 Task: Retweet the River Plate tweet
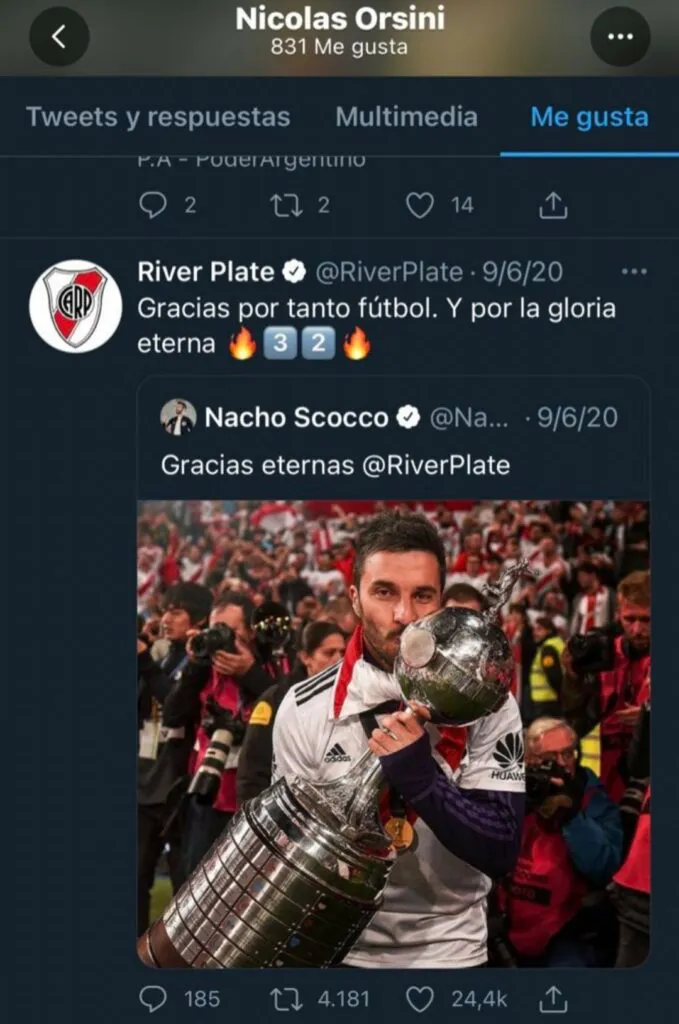pos(287,998)
